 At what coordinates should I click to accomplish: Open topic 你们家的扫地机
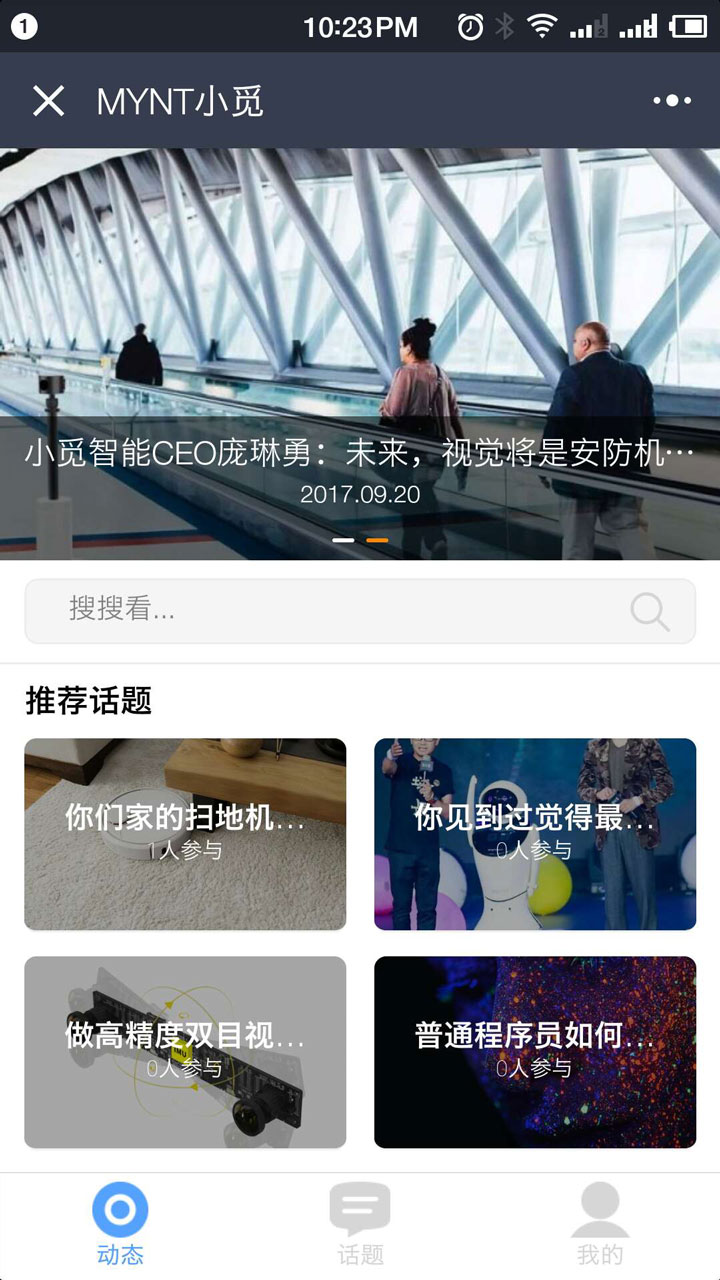[185, 834]
